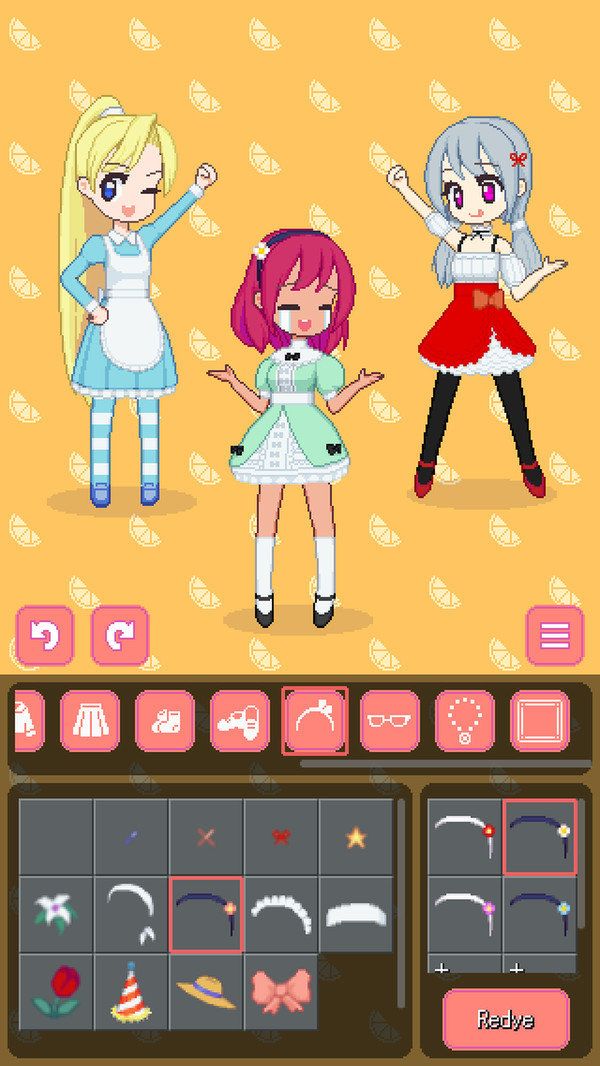Image resolution: width=600 pixels, height=1066 pixels.
Task: Choose the dark headband with blue flower
Action: click(x=540, y=914)
